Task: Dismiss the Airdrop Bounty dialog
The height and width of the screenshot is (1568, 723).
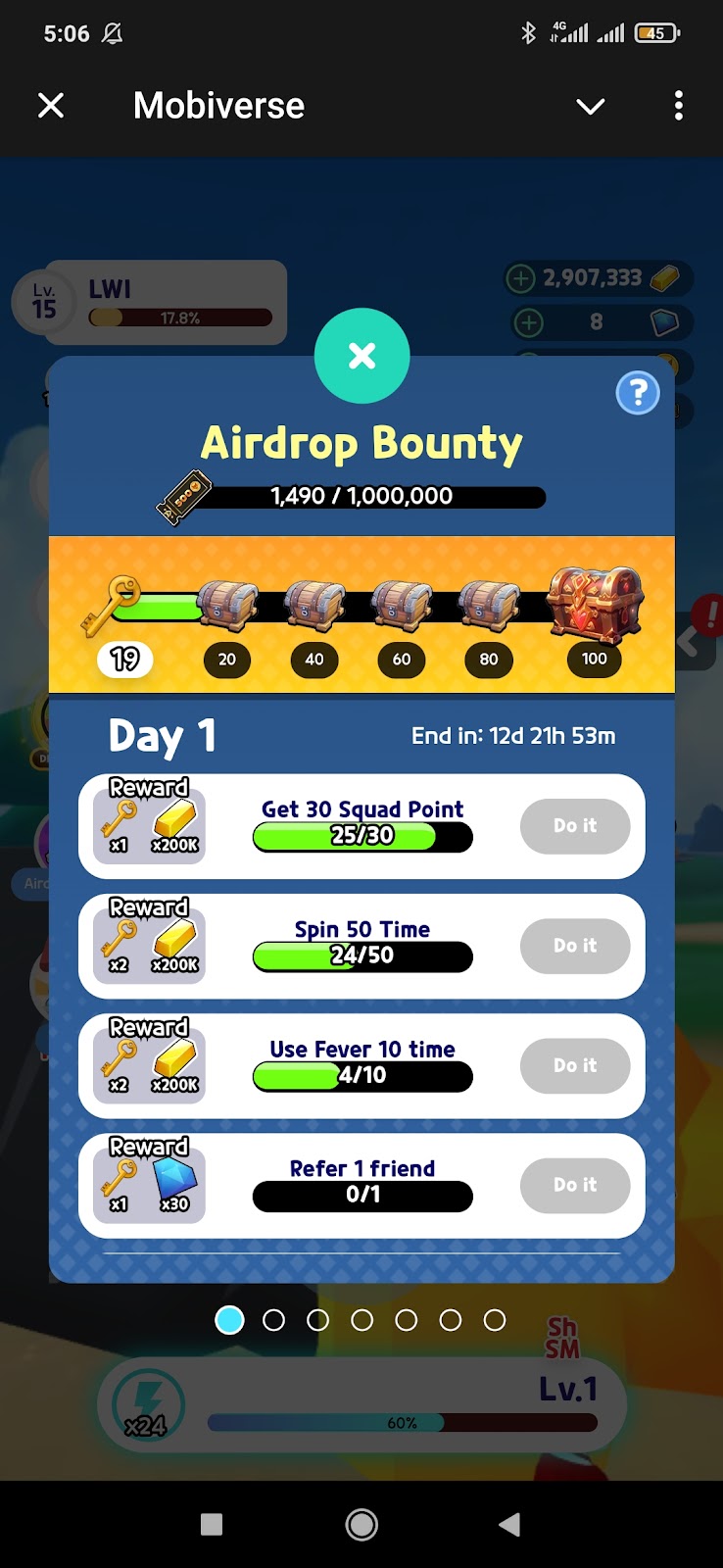Action: coord(361,356)
